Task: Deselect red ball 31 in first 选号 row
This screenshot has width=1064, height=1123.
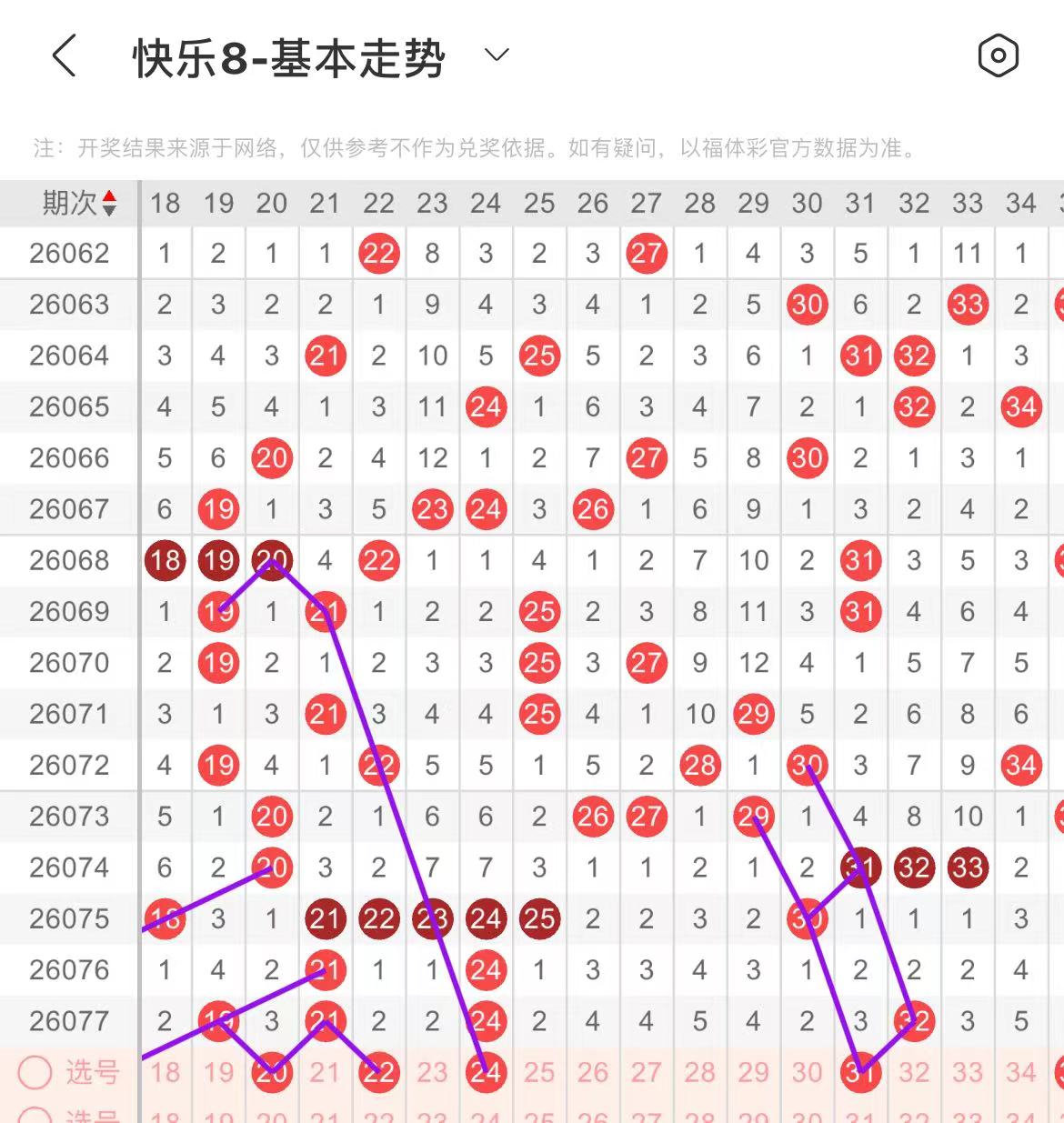Action: pos(860,1073)
